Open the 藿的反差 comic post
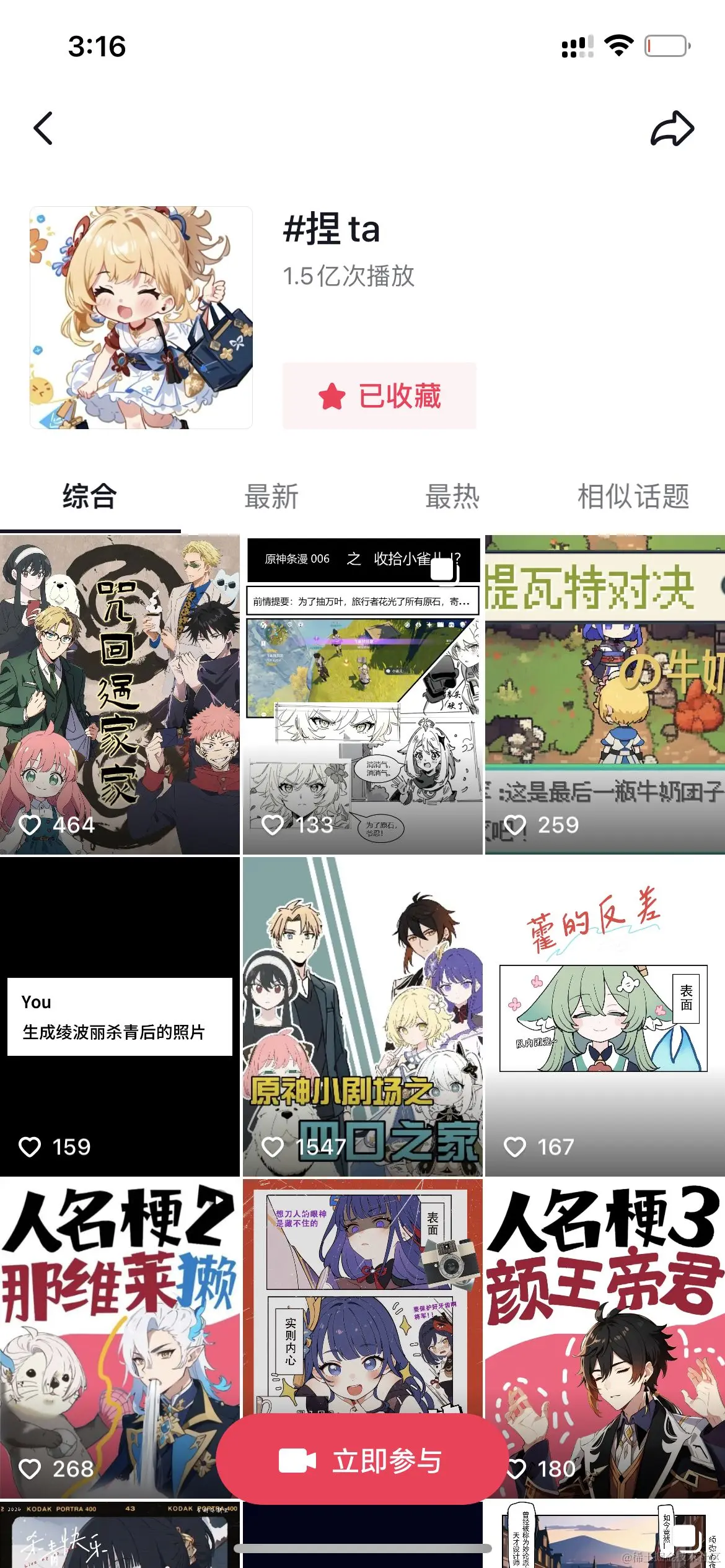Image resolution: width=725 pixels, height=1568 pixels. click(605, 1016)
